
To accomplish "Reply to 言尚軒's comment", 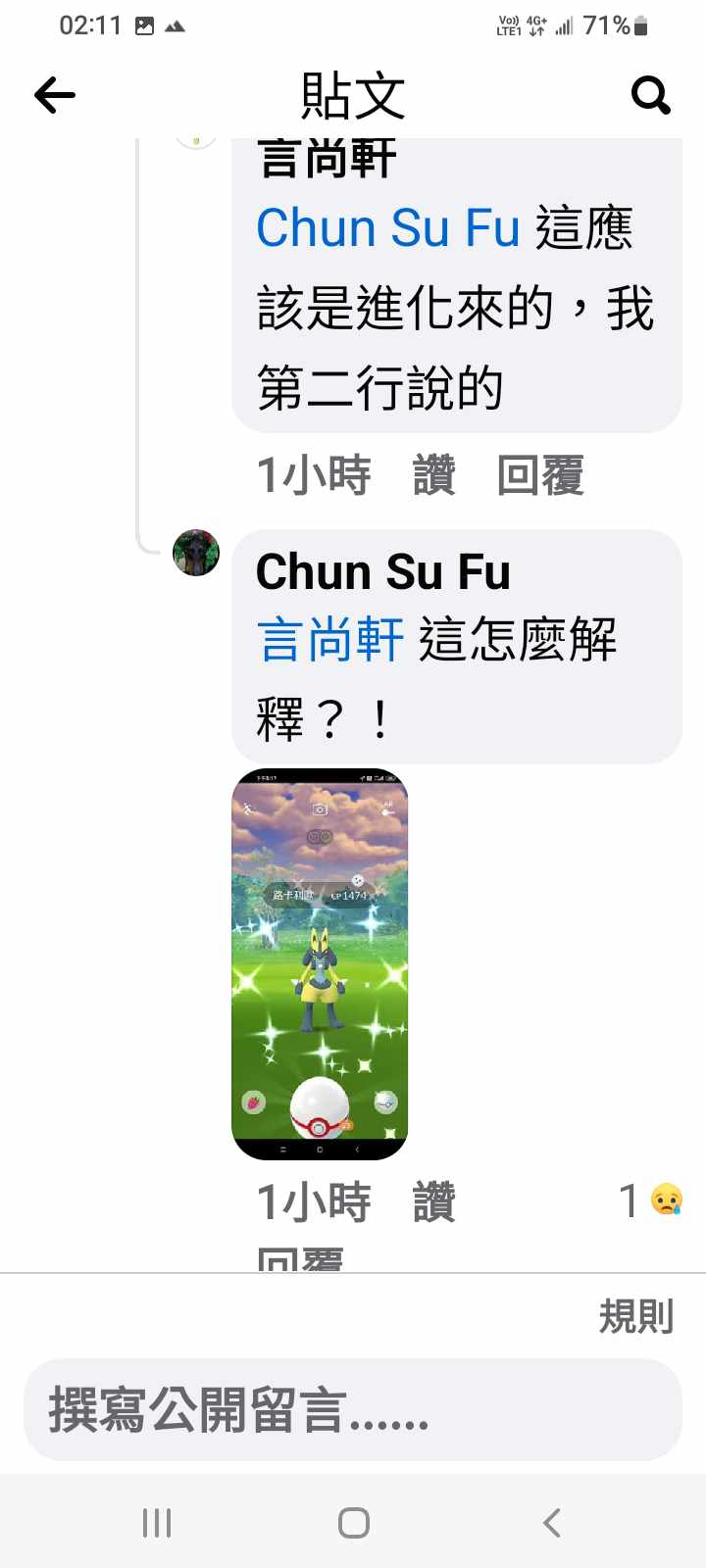I will point(540,476).
